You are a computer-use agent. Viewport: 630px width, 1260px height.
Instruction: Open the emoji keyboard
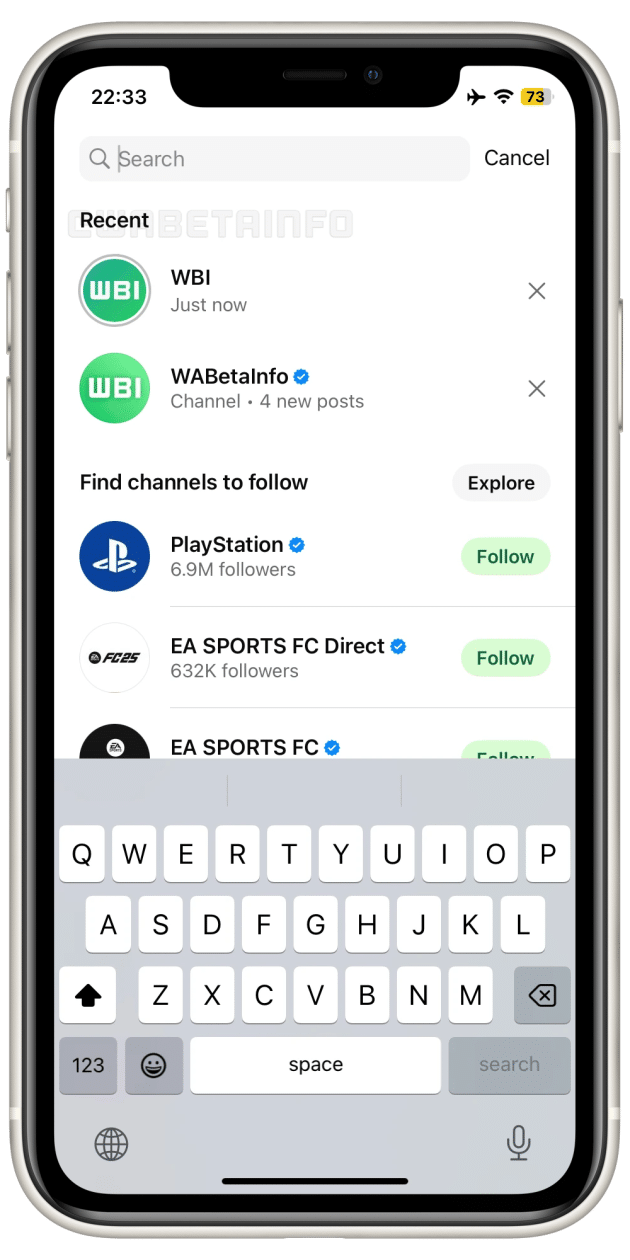[x=153, y=1065]
